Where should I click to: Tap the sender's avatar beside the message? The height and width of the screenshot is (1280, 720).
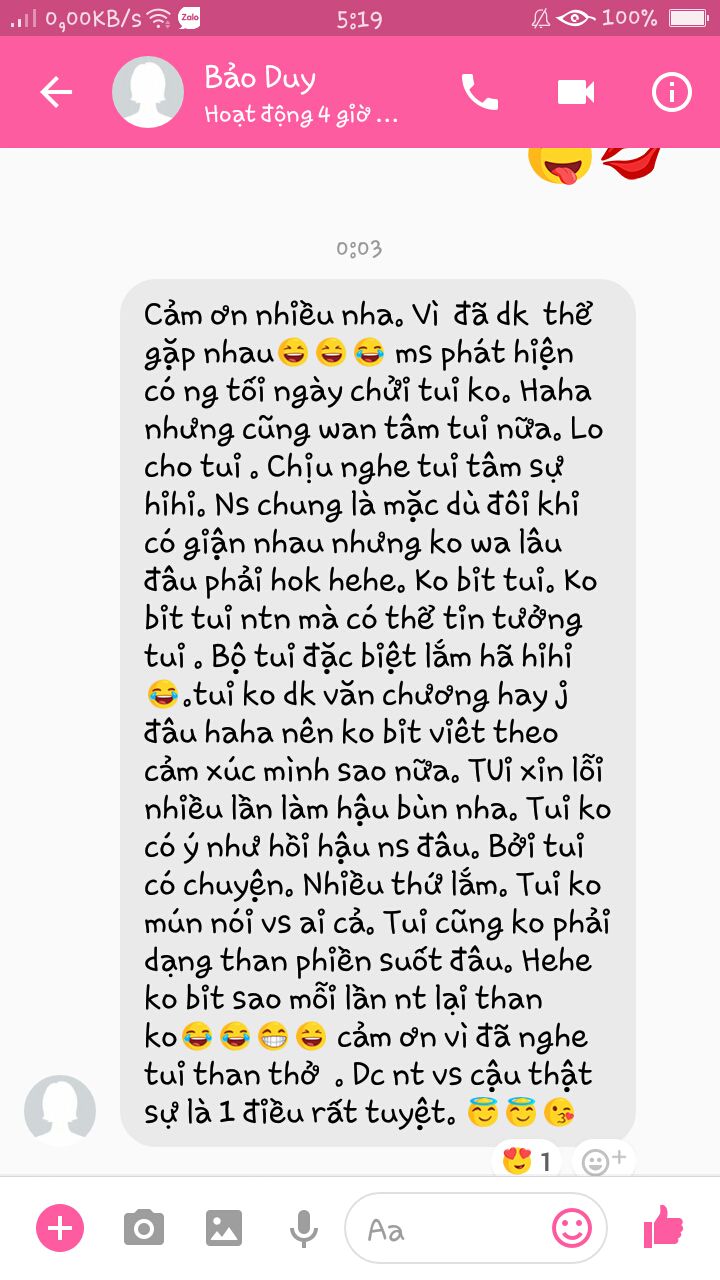pyautogui.click(x=60, y=1111)
